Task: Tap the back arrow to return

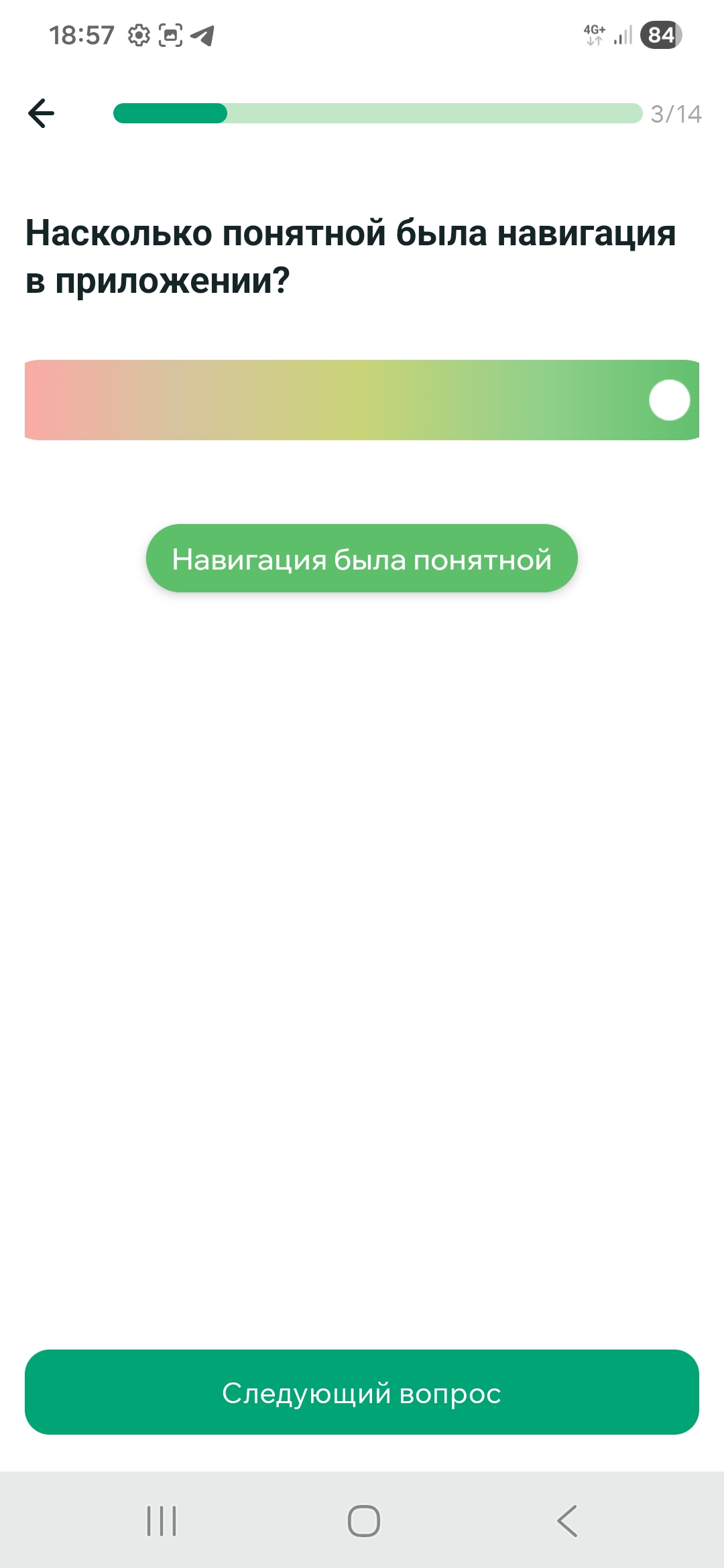Action: [42, 113]
